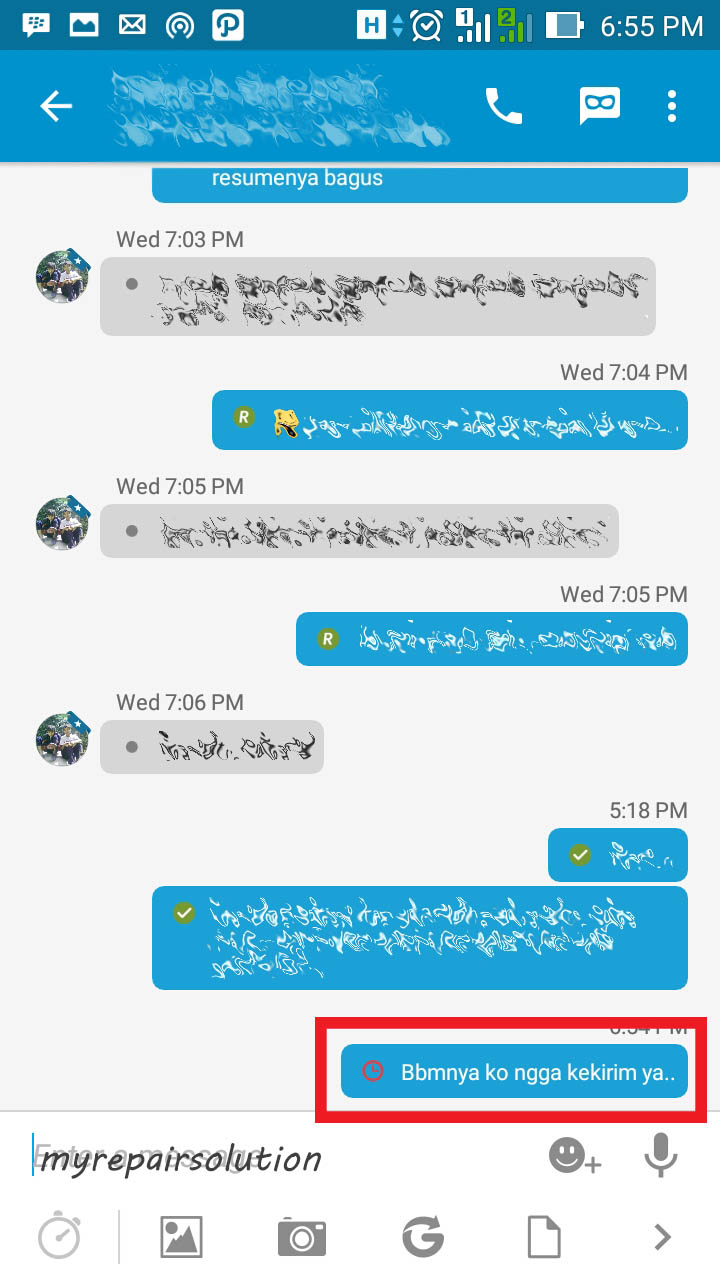Open the contact avatar next to Wed 7:03 PM
Viewport: 720px width, 1280px height.
coord(63,276)
